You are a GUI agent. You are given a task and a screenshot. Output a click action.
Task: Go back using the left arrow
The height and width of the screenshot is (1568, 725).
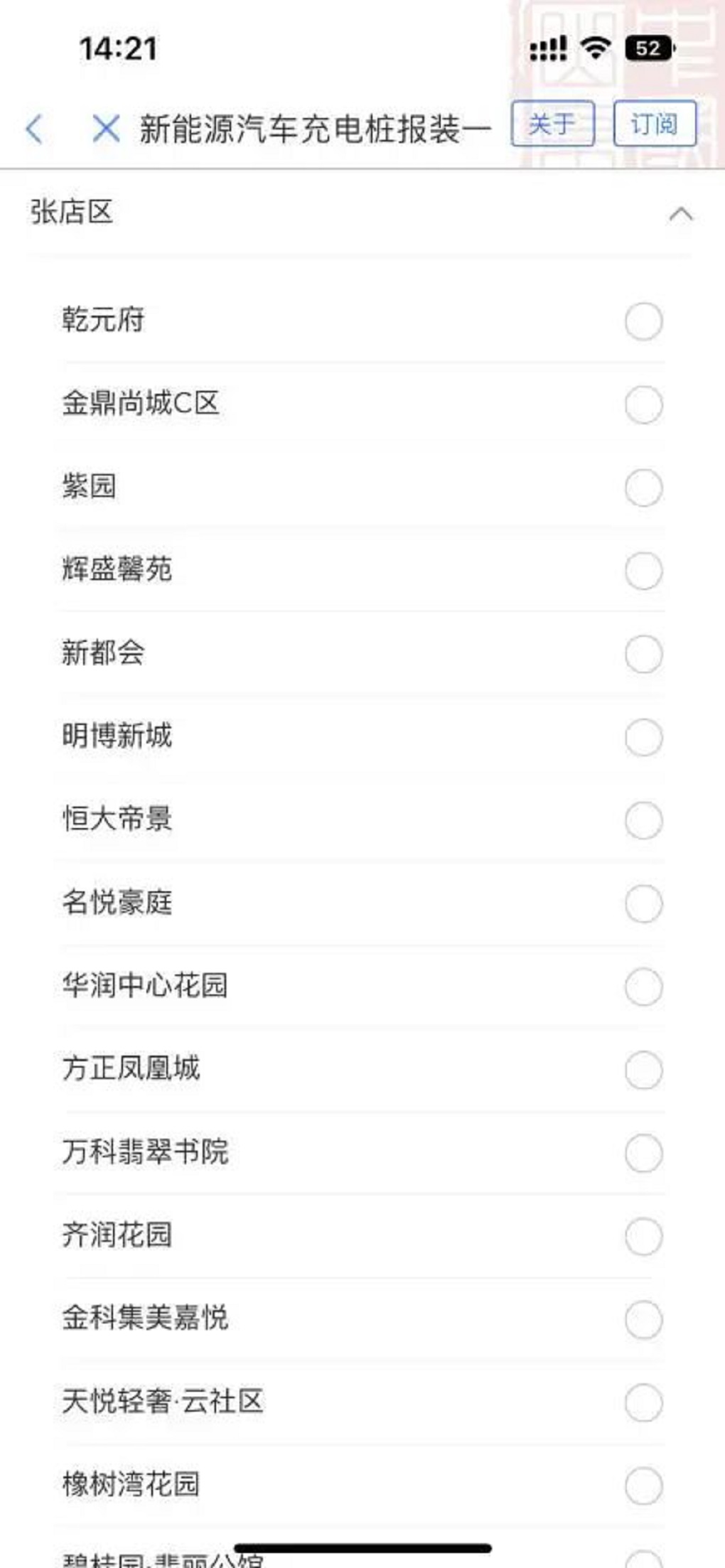point(34,129)
